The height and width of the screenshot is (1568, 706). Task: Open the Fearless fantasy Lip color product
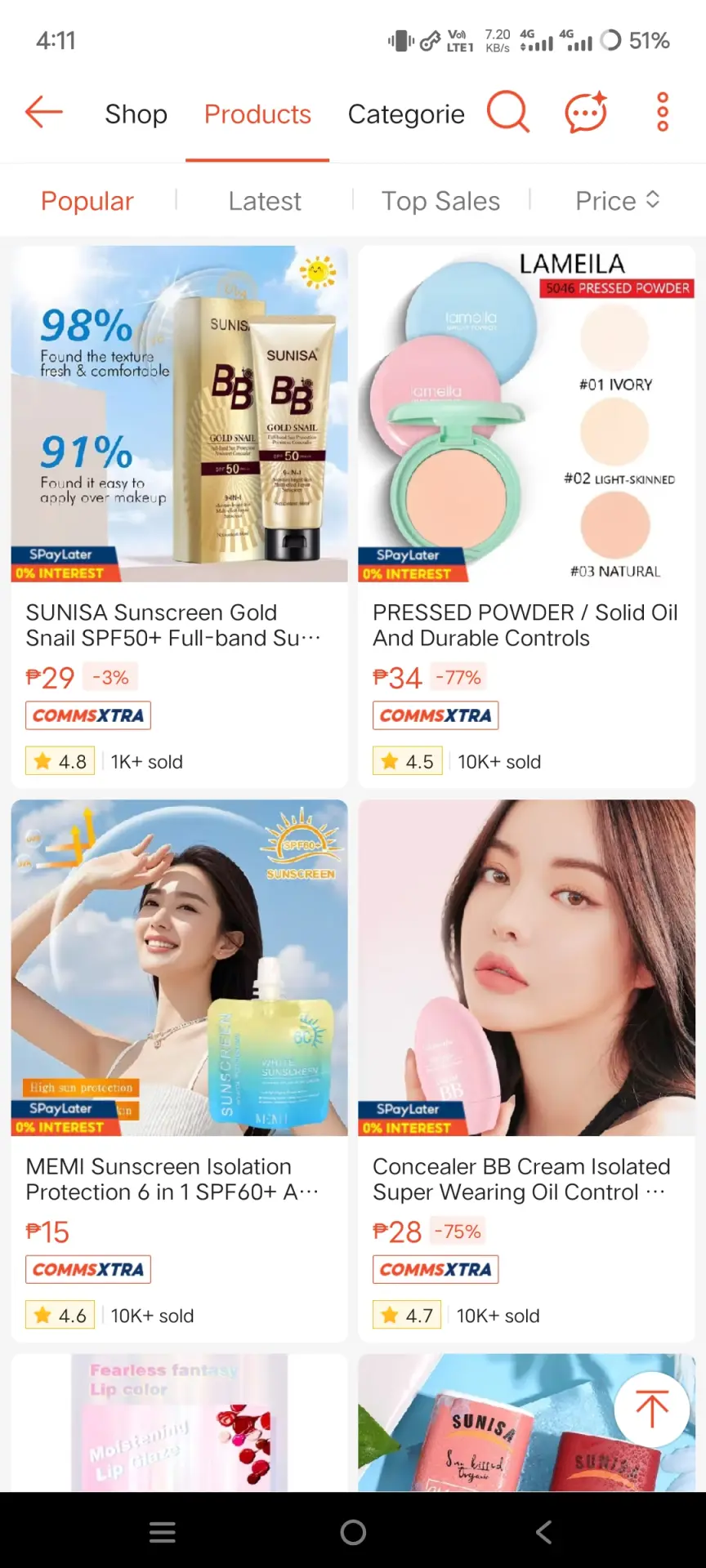coord(179,1423)
